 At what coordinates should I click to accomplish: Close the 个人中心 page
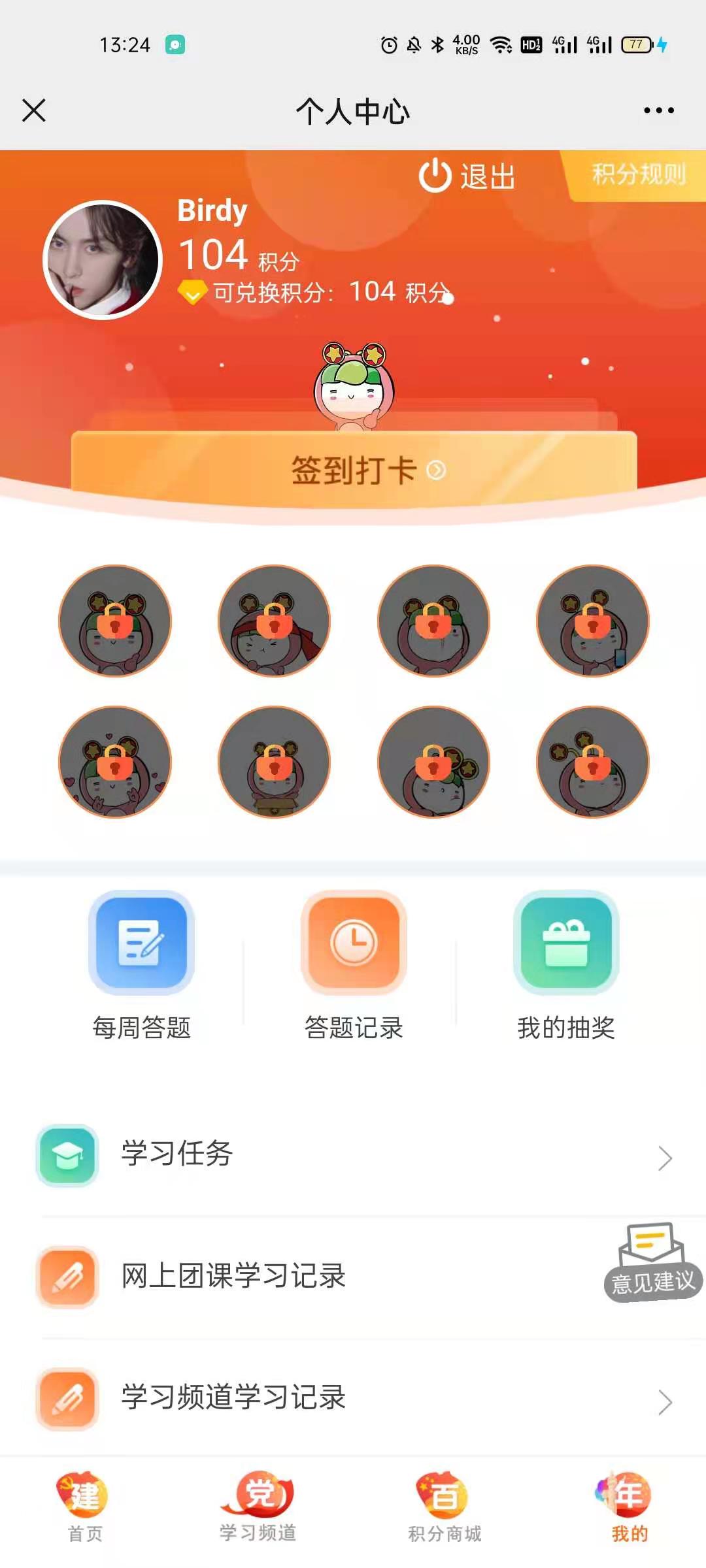pos(34,110)
